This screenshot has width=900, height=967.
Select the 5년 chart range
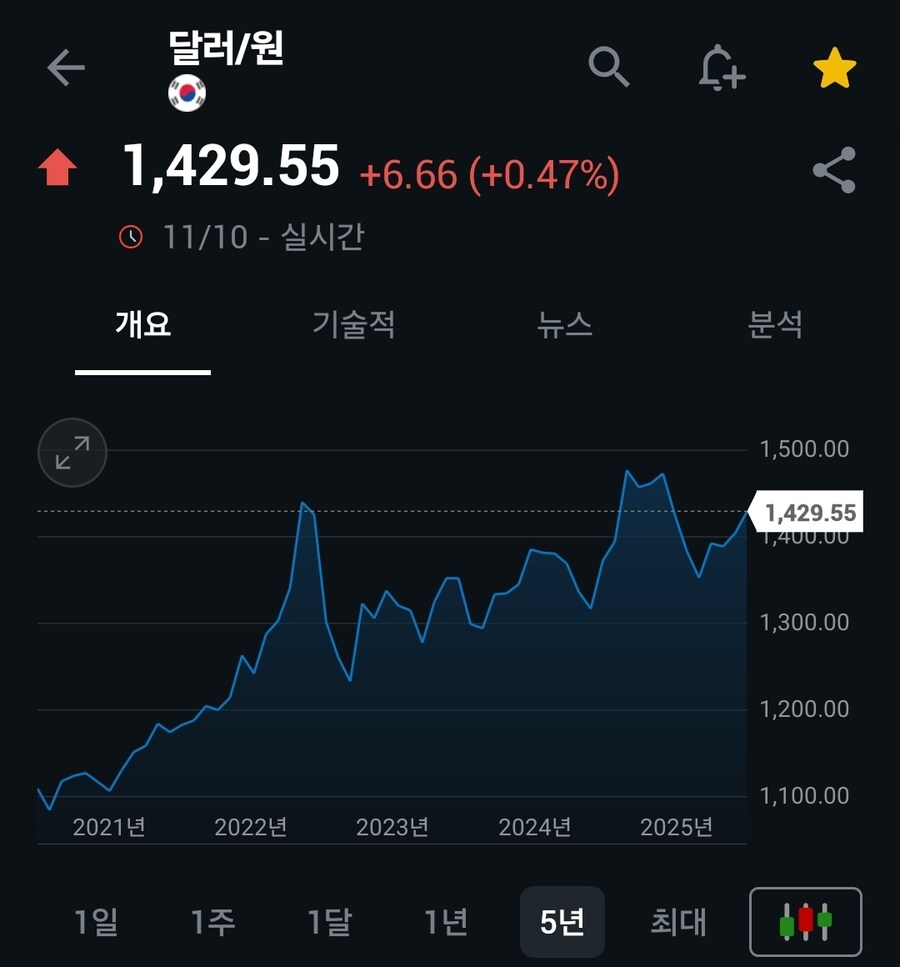pos(562,922)
